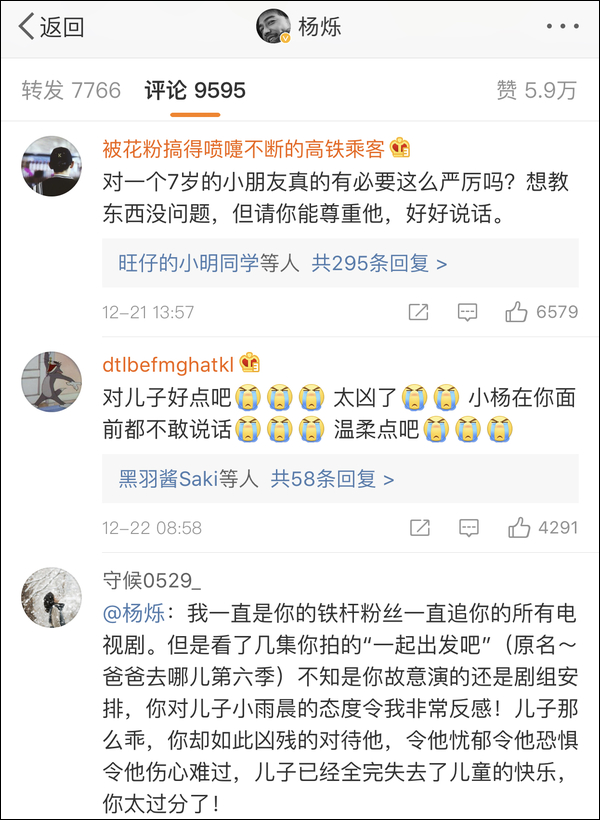Switch to the 赞 5.9万 tab

tap(536, 90)
